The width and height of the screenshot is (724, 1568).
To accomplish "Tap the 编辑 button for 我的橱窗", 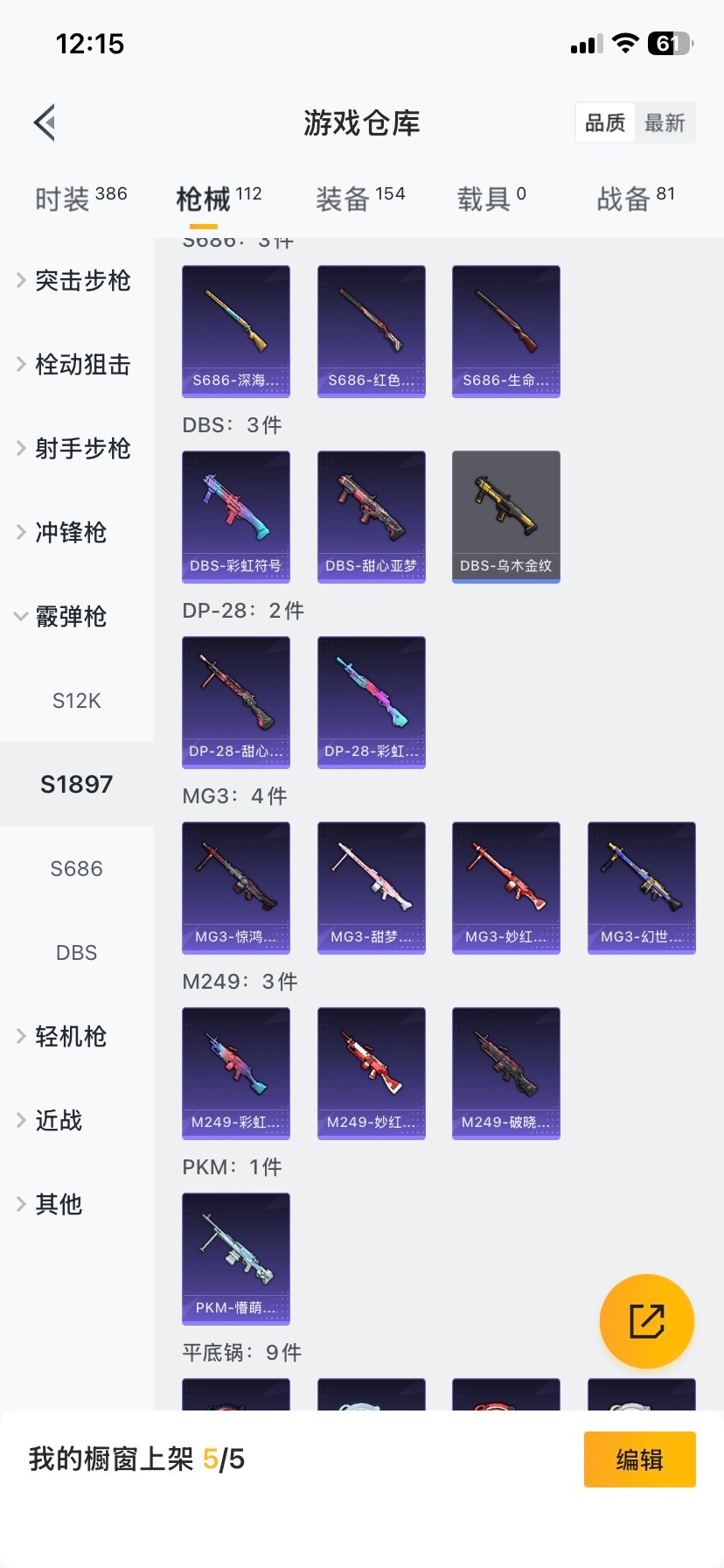I will pyautogui.click(x=639, y=1459).
